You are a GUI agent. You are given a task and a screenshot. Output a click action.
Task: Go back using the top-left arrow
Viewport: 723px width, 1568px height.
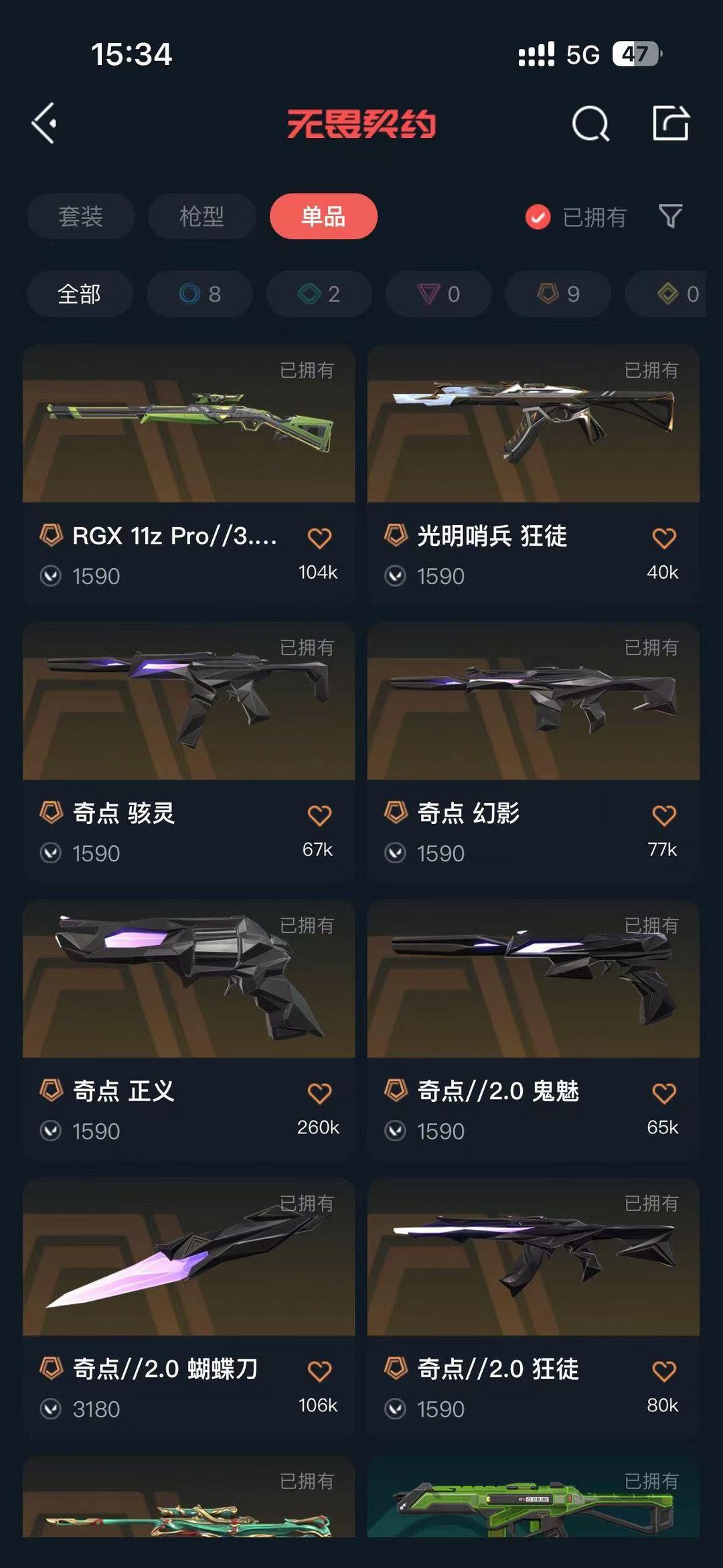(44, 123)
